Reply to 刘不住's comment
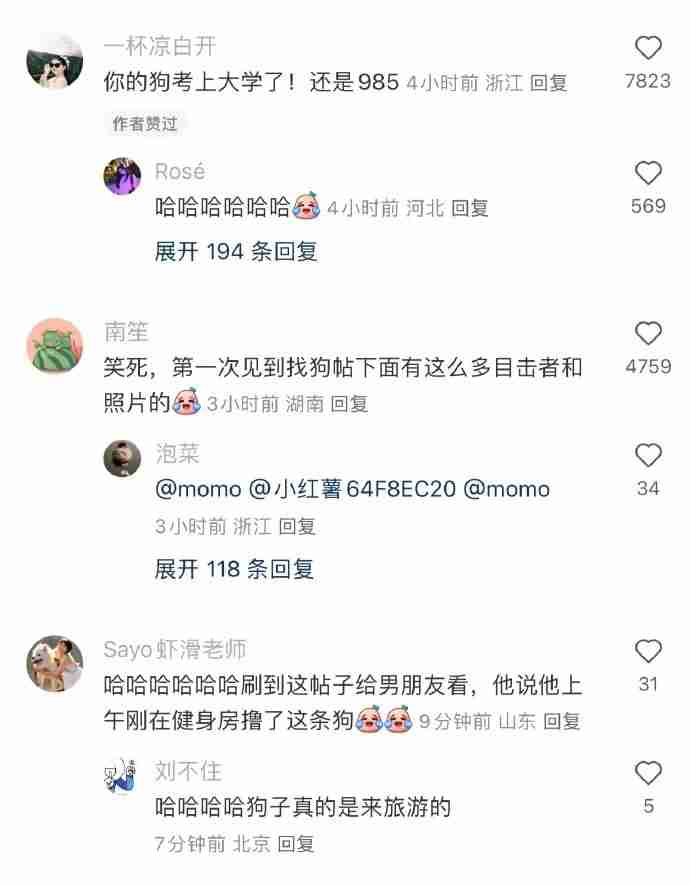The image size is (690, 885). coord(296,844)
